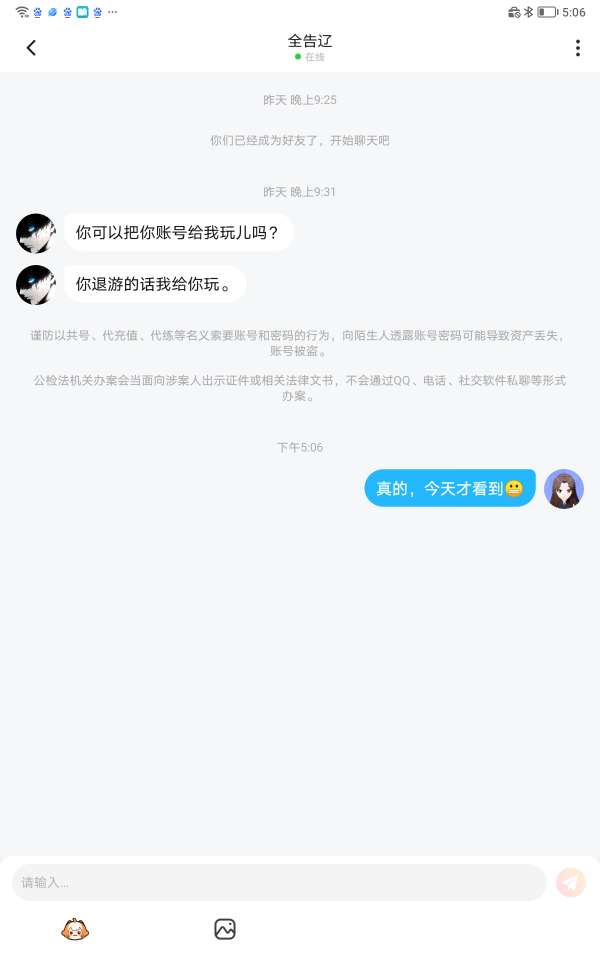Open the emoji sticker picker

point(75,930)
